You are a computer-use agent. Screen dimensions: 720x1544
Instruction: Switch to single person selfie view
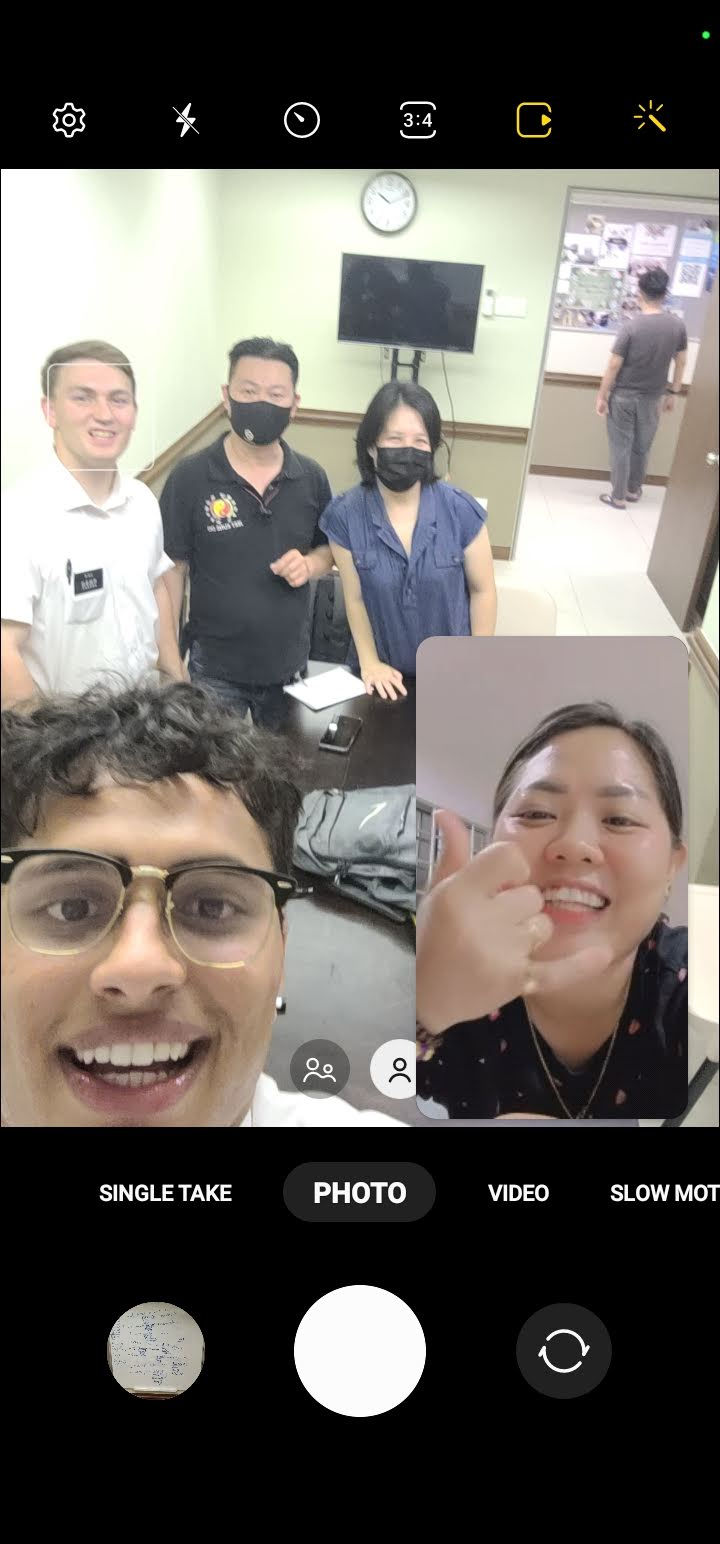click(x=395, y=1070)
